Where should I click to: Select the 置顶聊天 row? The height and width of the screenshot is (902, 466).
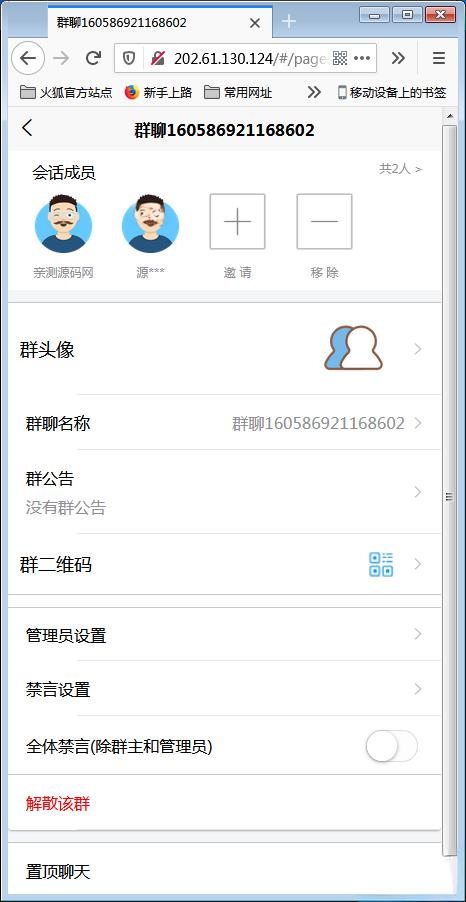pos(224,871)
